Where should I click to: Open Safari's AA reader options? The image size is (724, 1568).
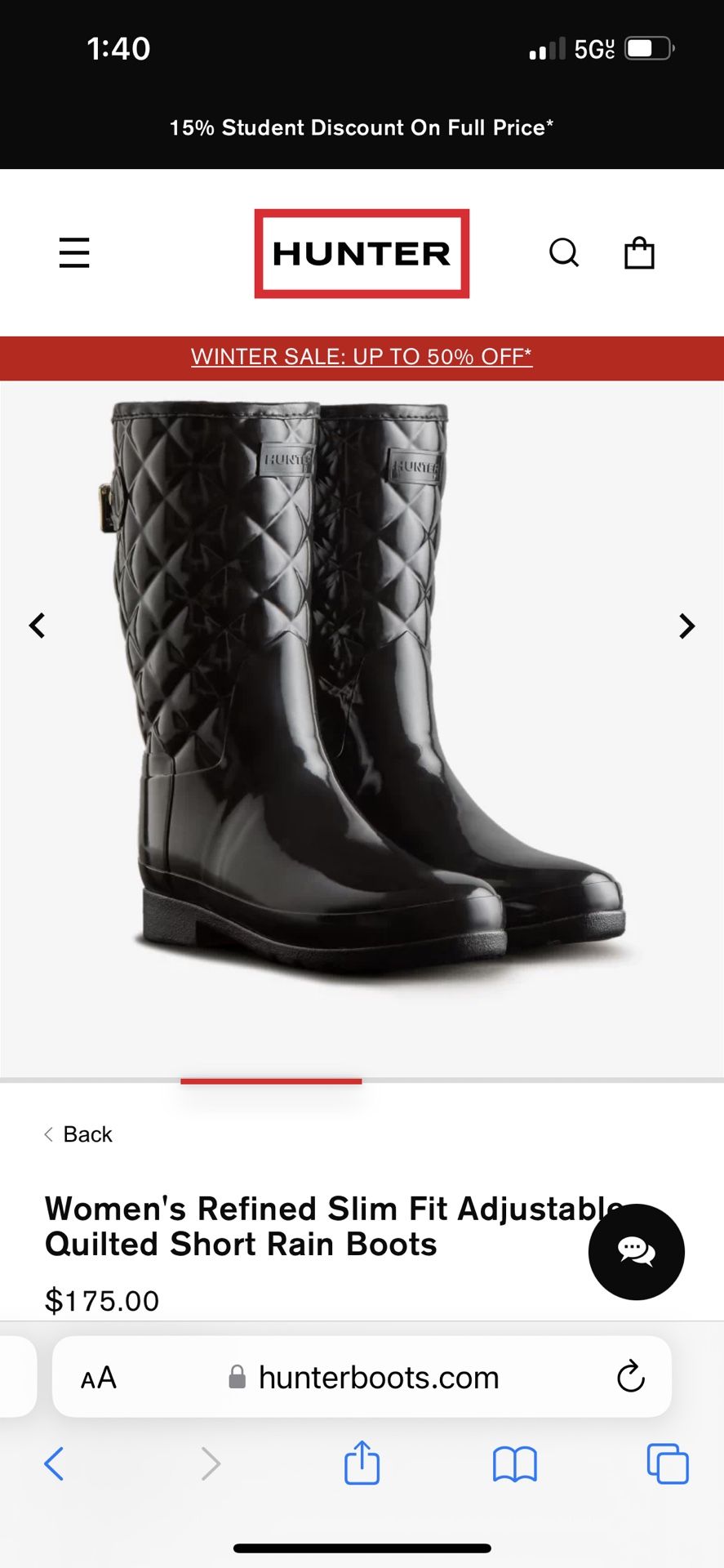click(99, 1379)
